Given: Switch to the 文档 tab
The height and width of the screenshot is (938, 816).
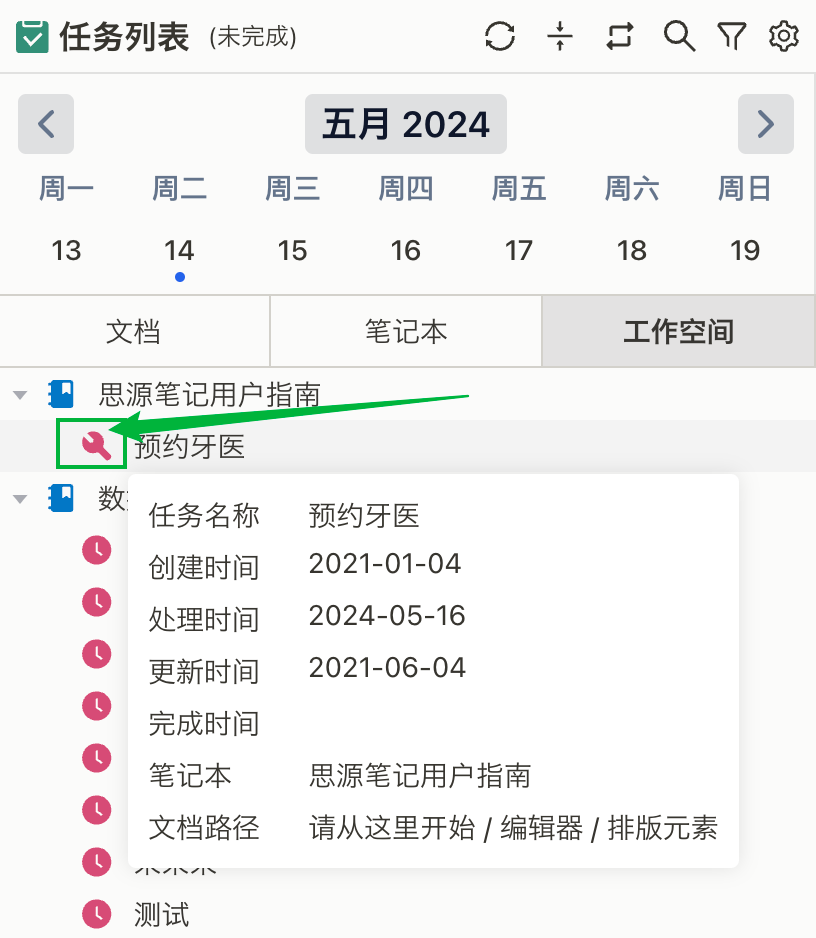Looking at the screenshot, I should click(x=134, y=332).
